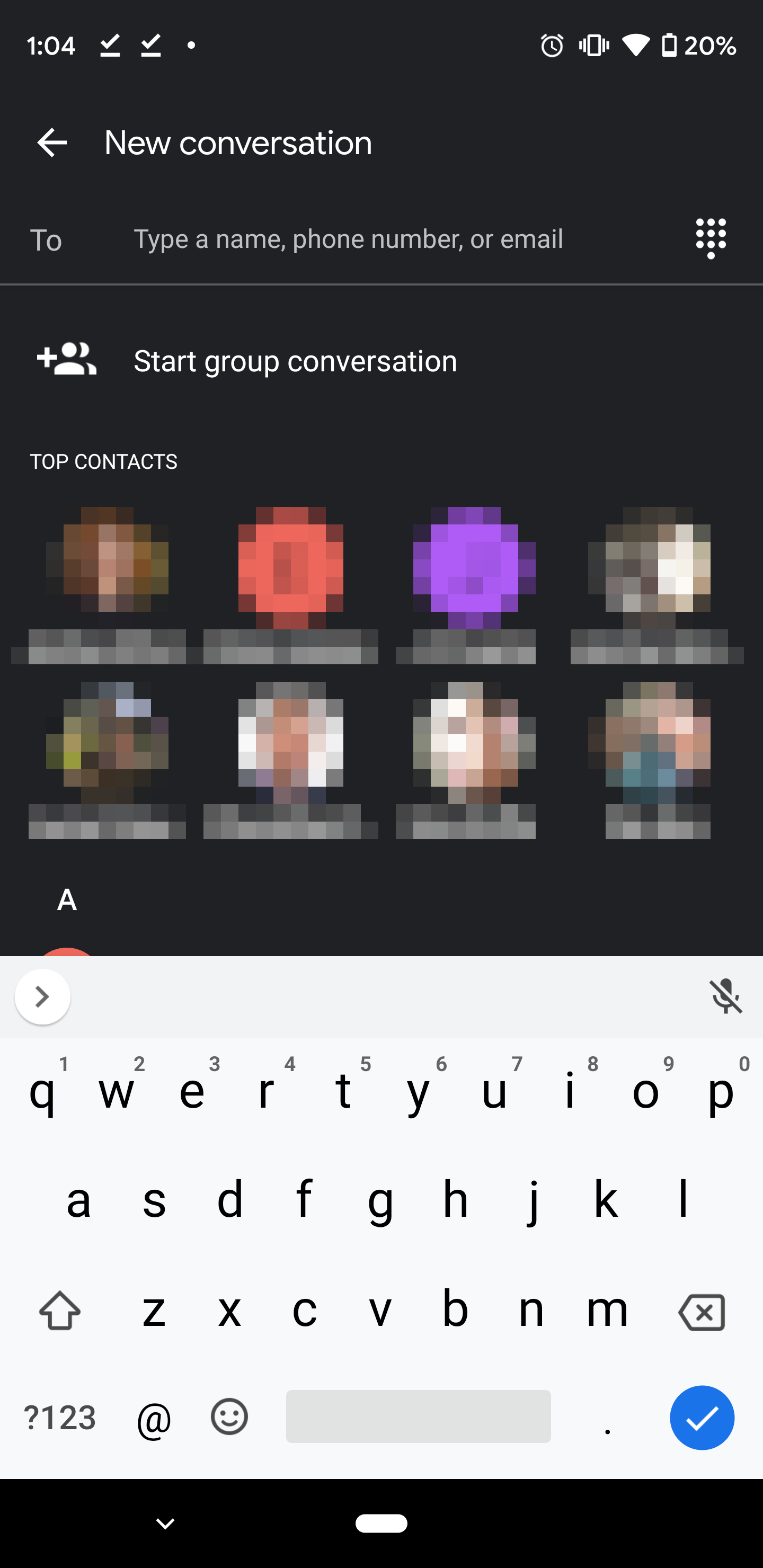Expand the keyboard suggestion strip arrow
This screenshot has width=763, height=1568.
tap(42, 996)
